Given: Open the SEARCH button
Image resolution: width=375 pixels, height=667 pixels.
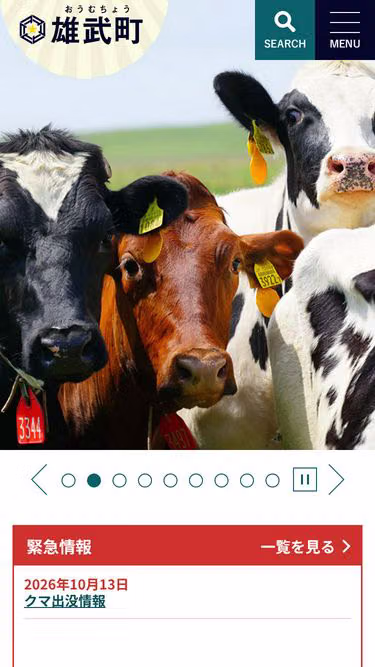Looking at the screenshot, I should pyautogui.click(x=285, y=30).
